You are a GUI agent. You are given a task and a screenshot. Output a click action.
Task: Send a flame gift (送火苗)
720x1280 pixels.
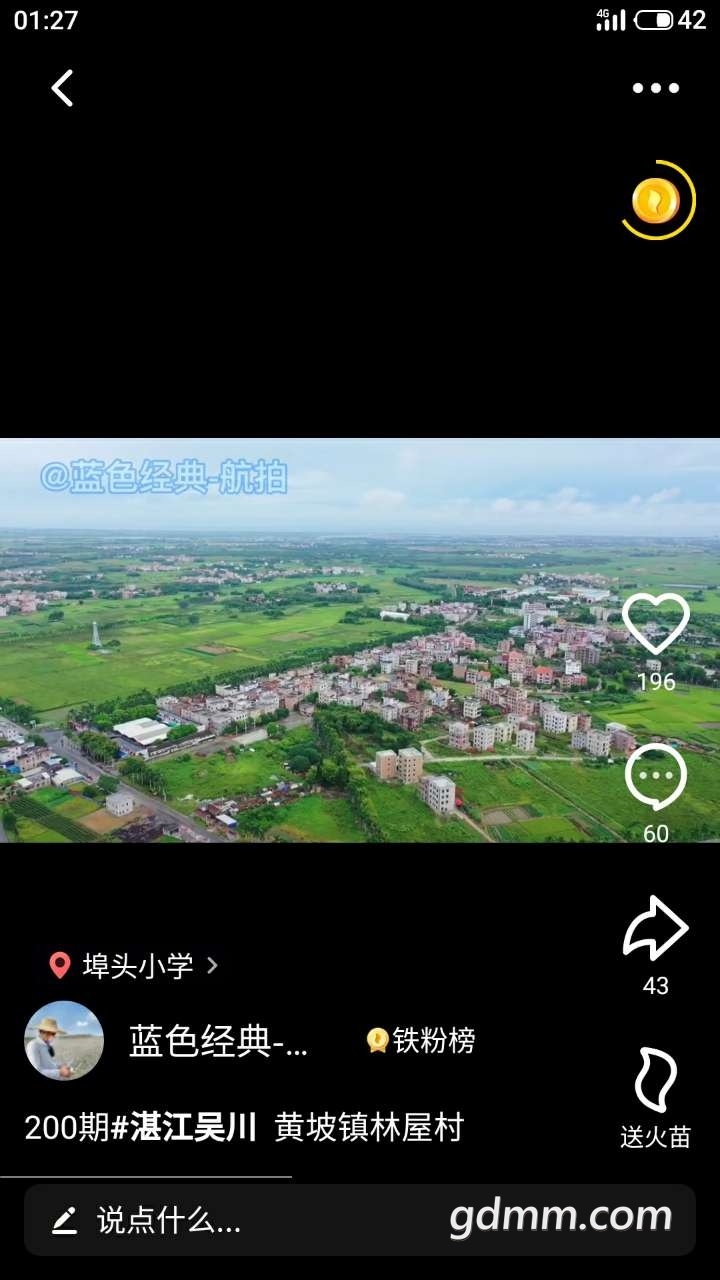click(656, 1082)
